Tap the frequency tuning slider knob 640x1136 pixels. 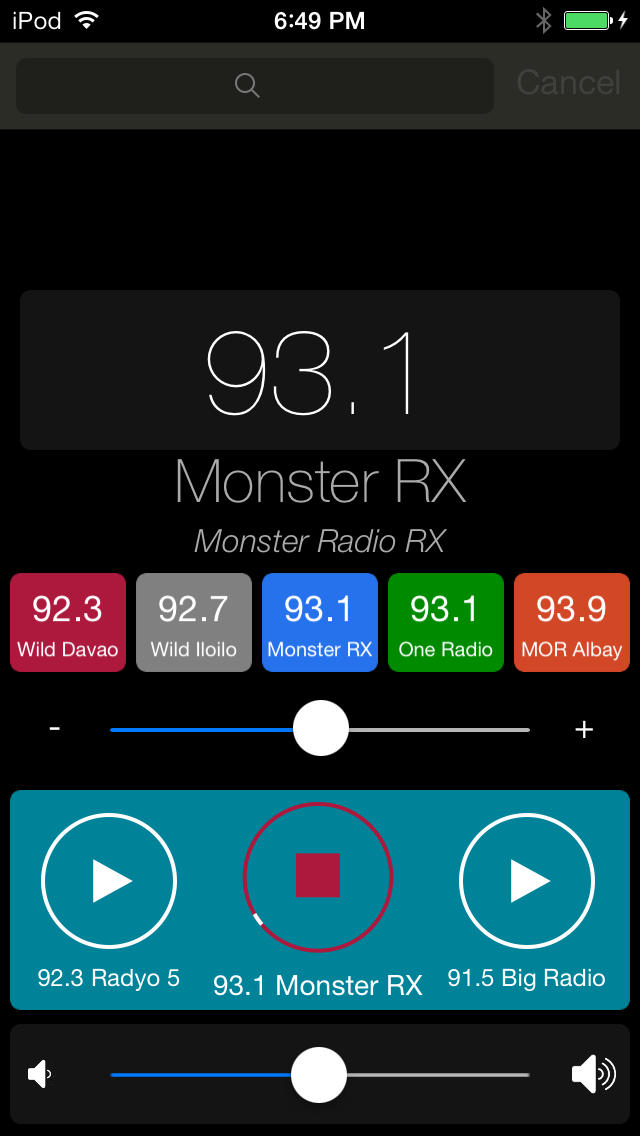(x=320, y=728)
